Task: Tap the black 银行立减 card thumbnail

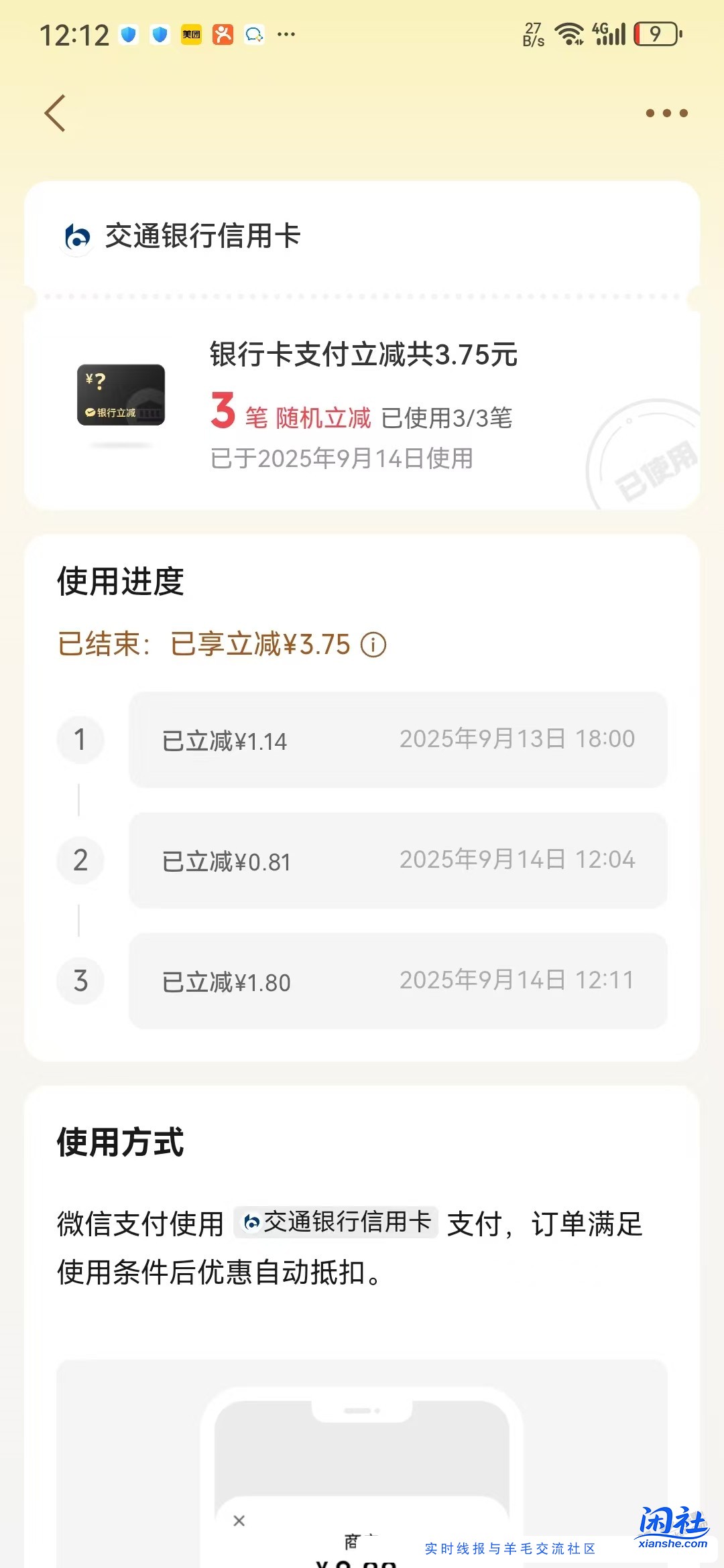Action: point(121,395)
